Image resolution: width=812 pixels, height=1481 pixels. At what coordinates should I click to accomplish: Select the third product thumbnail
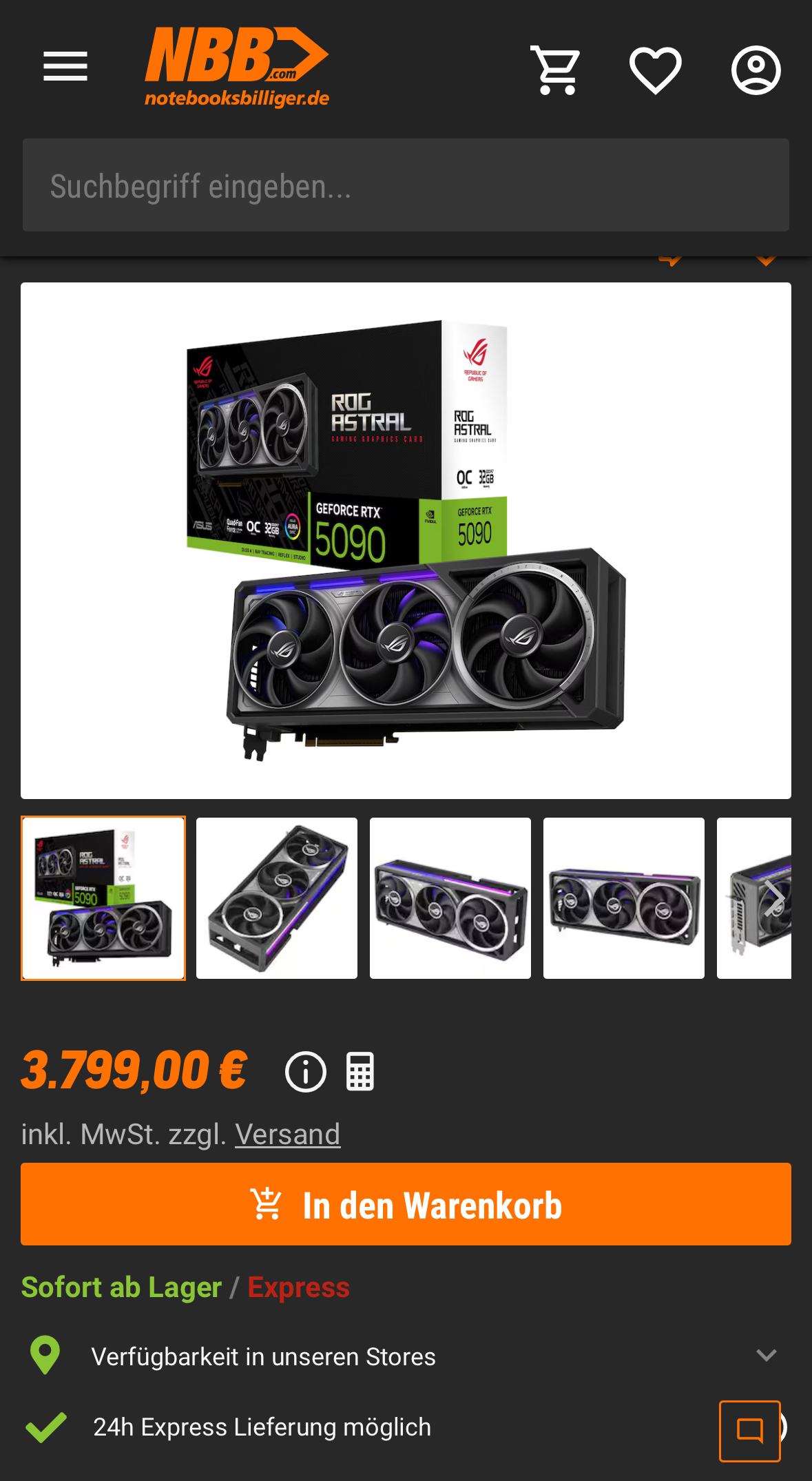tap(450, 898)
